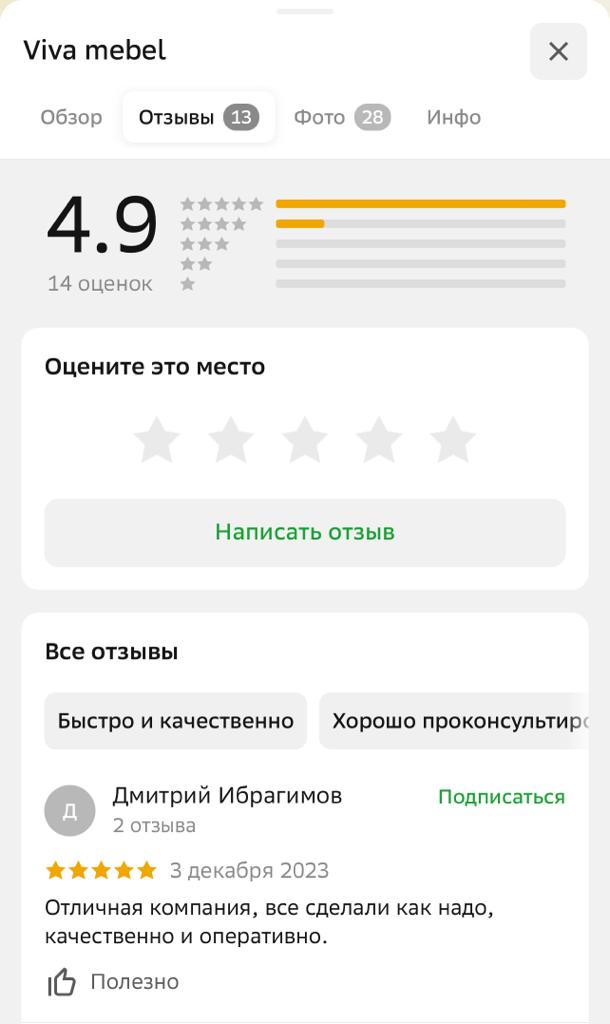Close the Viva mebel card

pos(558,52)
